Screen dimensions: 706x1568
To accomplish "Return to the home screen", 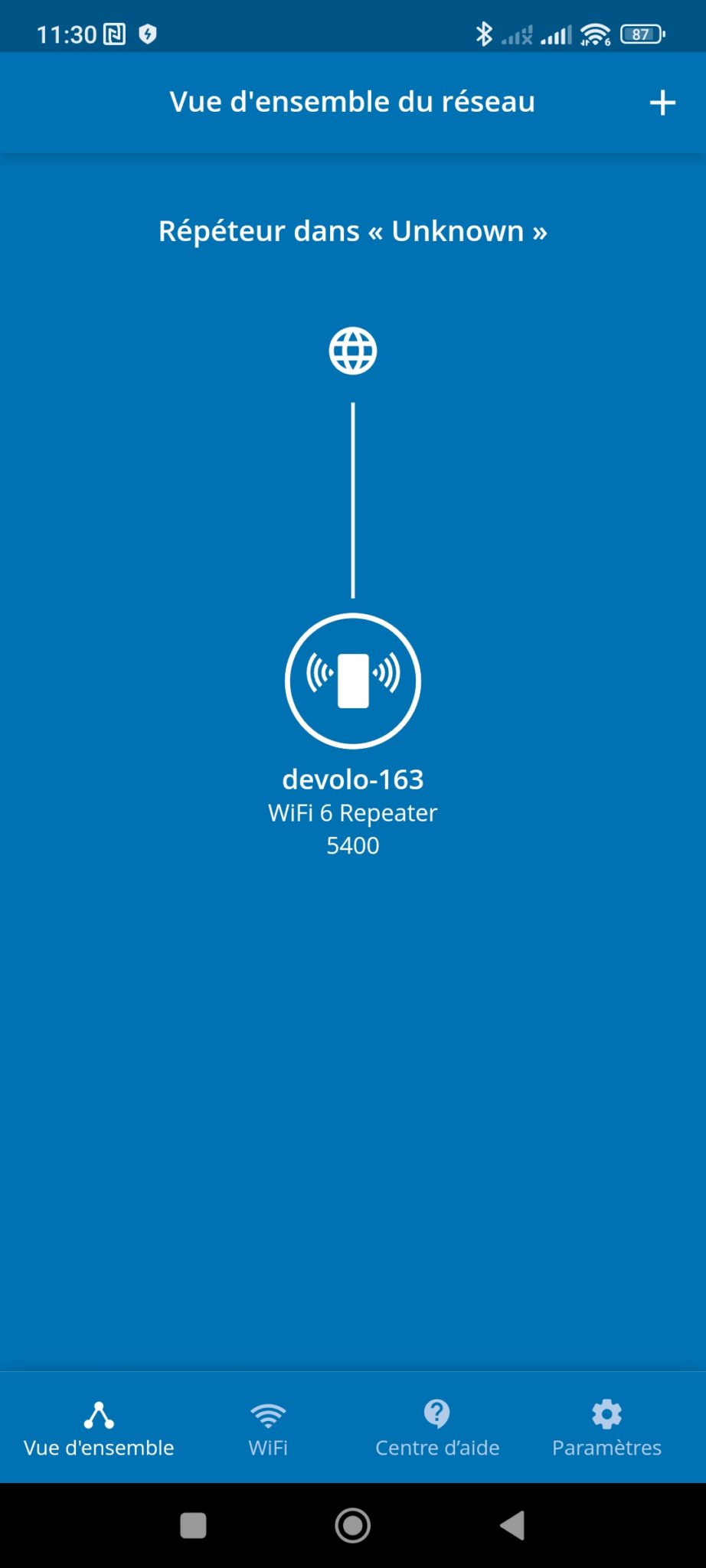I will tap(353, 1525).
